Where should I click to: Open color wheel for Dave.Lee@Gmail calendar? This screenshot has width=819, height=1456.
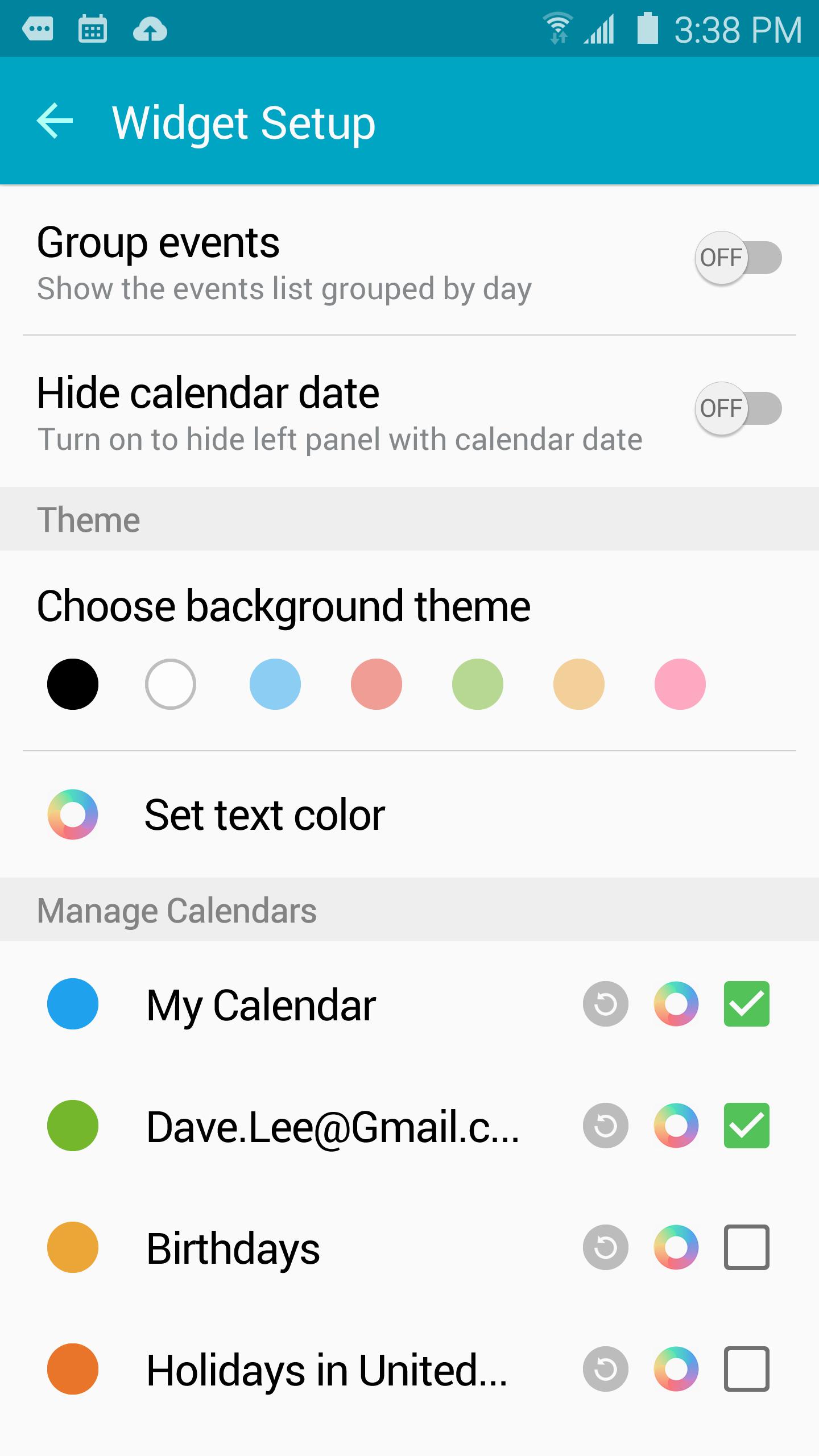677,1124
